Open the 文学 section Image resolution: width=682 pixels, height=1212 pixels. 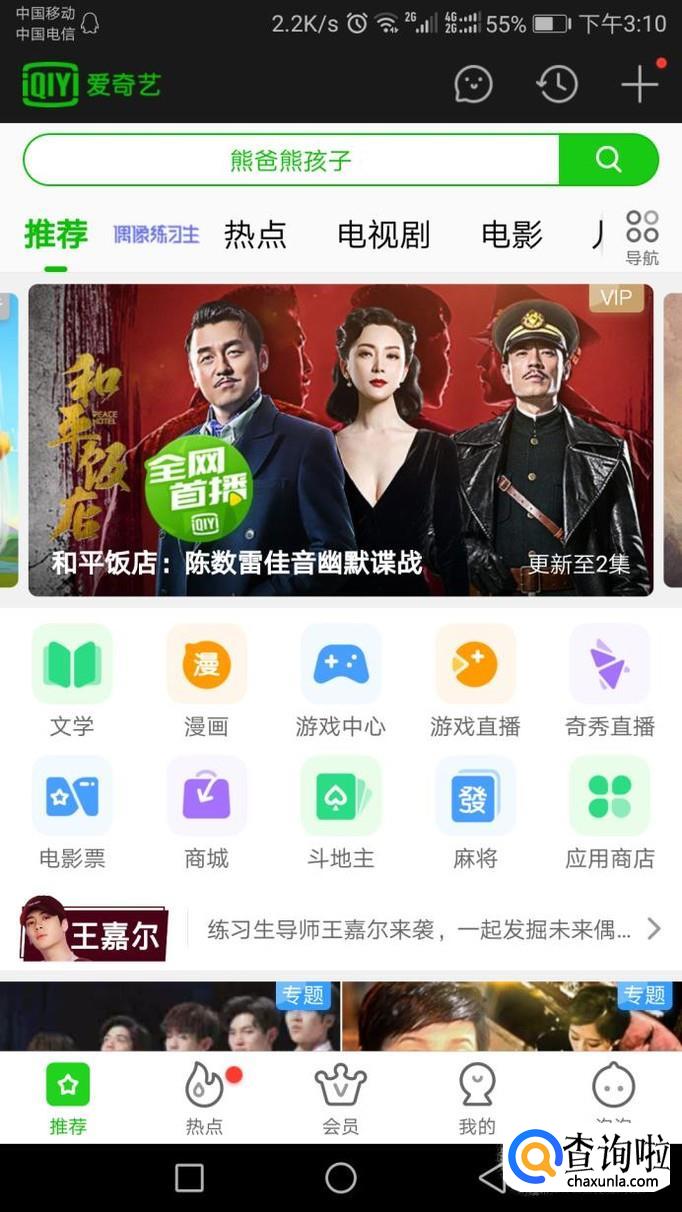click(x=72, y=680)
